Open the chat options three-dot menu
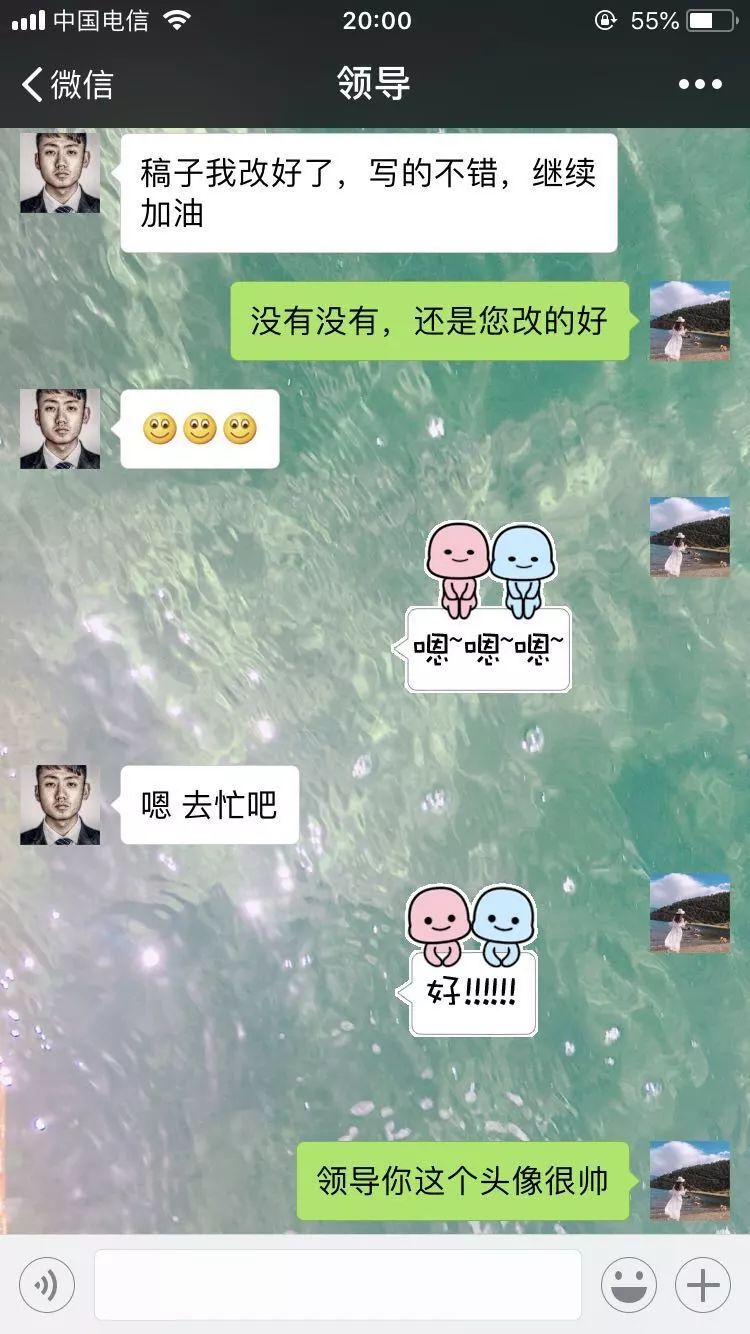750x1334 pixels. tap(699, 84)
